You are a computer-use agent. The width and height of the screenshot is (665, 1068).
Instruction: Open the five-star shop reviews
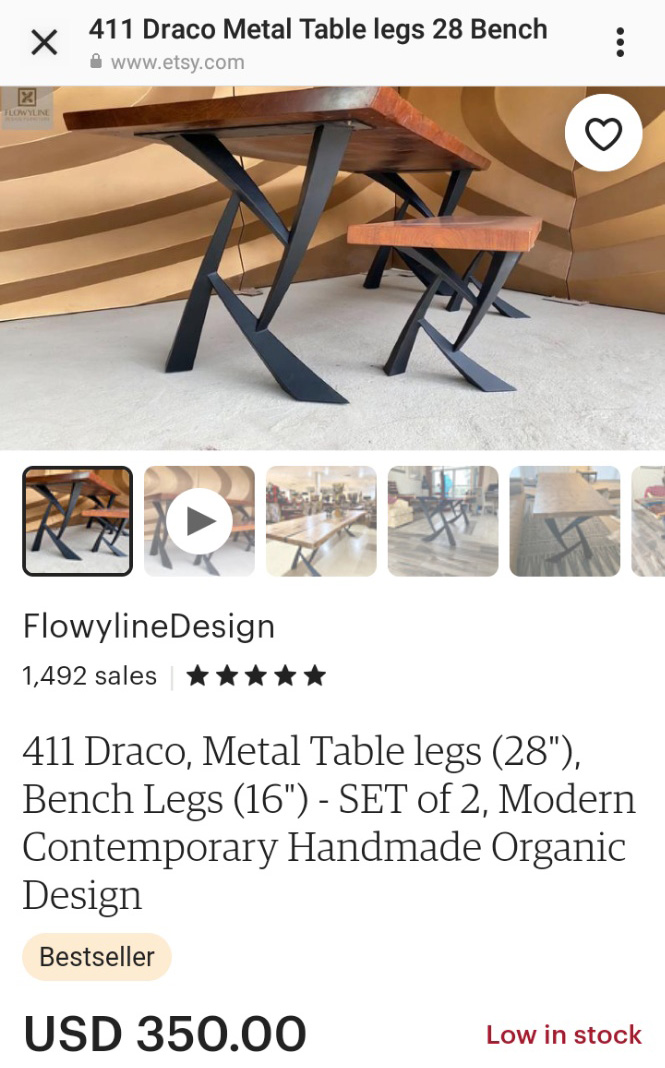[x=256, y=677]
